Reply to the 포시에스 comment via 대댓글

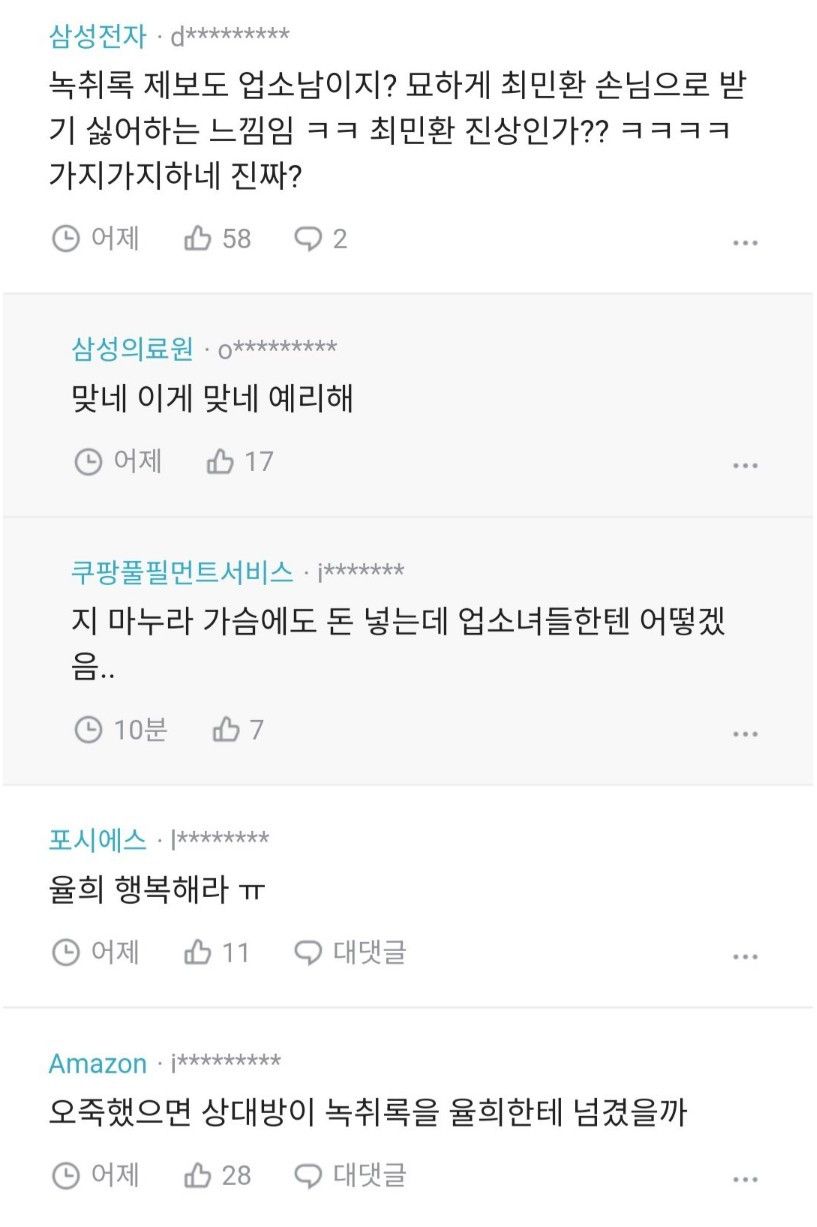click(351, 953)
